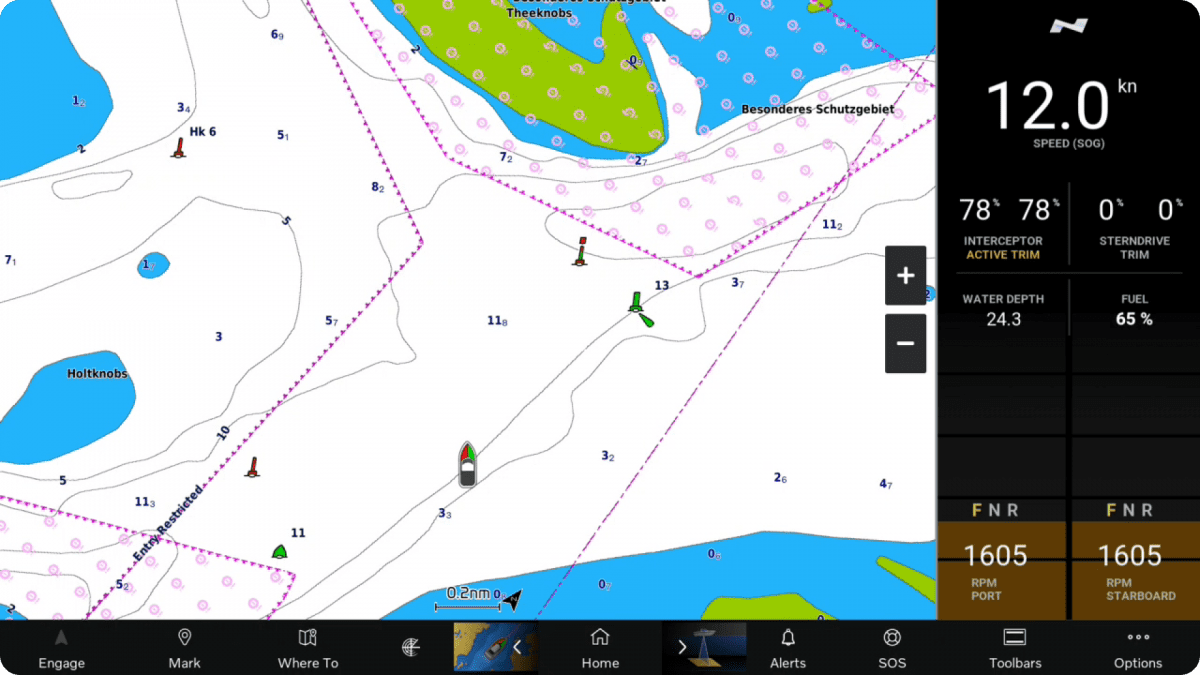Switch to the previous chart page thumbnail
The width and height of the screenshot is (1200, 675).
click(x=495, y=647)
